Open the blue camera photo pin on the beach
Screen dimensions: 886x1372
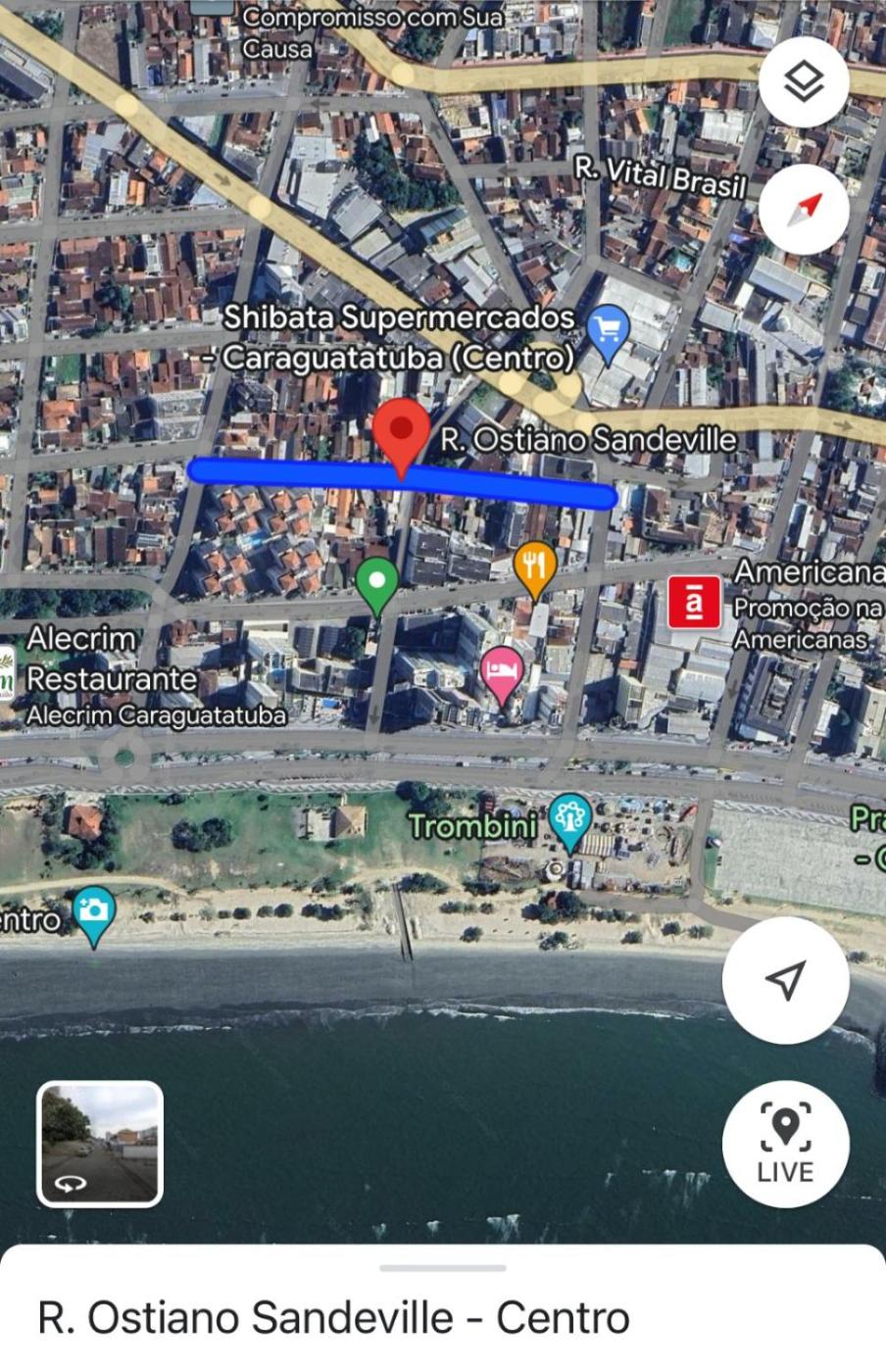coord(94,913)
